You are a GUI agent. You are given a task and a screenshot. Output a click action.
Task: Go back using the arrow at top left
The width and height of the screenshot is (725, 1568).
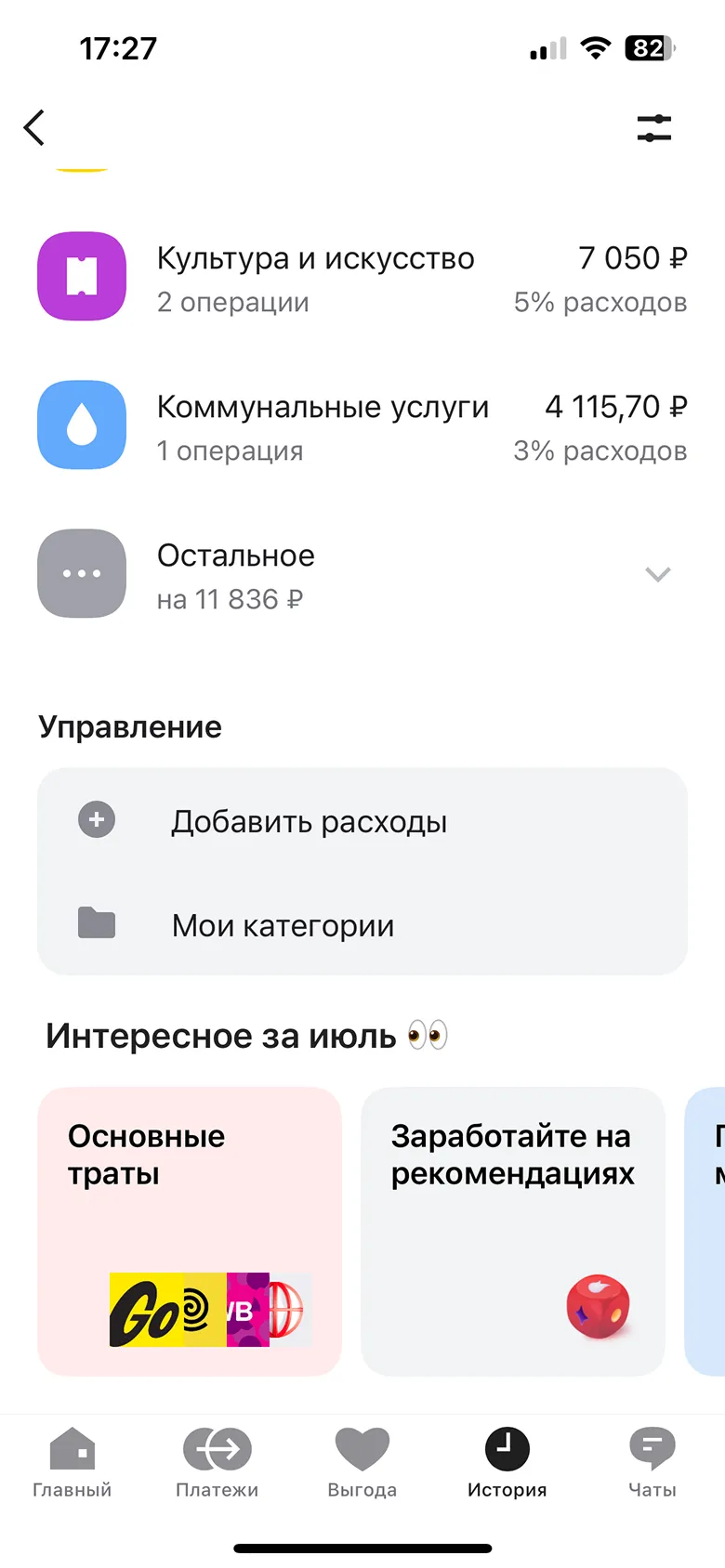click(x=34, y=128)
